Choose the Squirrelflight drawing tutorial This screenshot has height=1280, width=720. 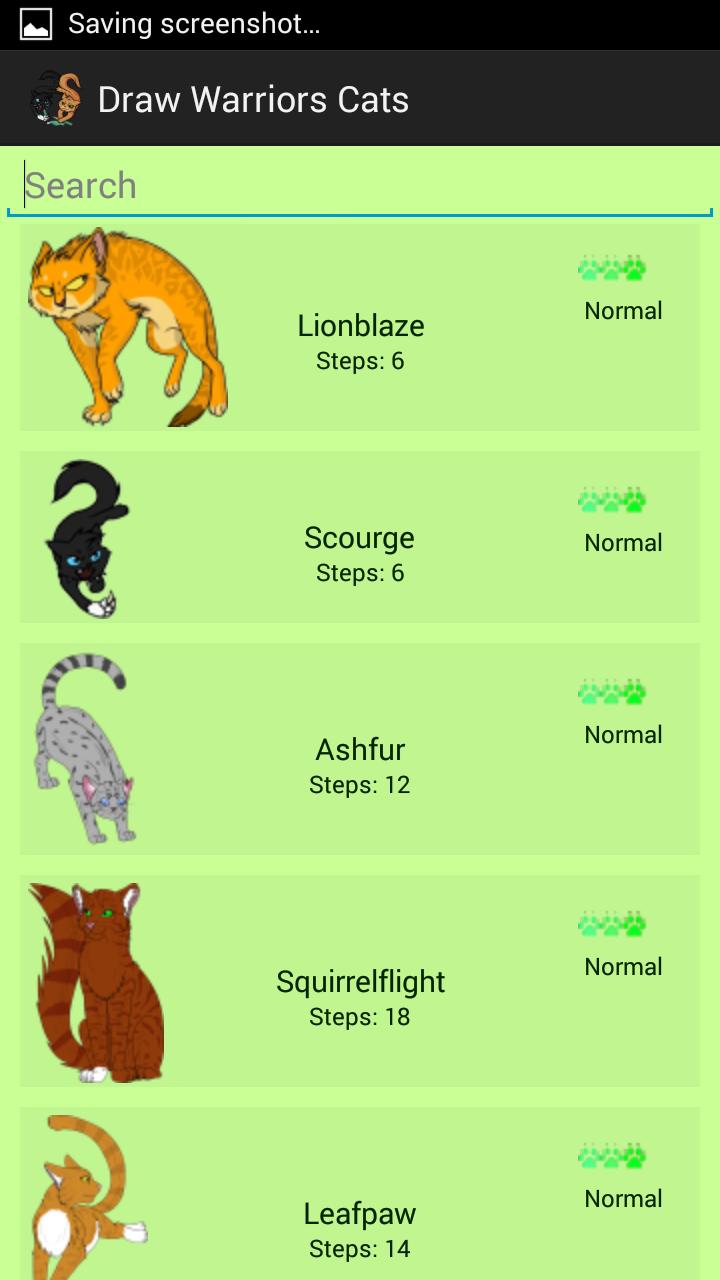360,982
